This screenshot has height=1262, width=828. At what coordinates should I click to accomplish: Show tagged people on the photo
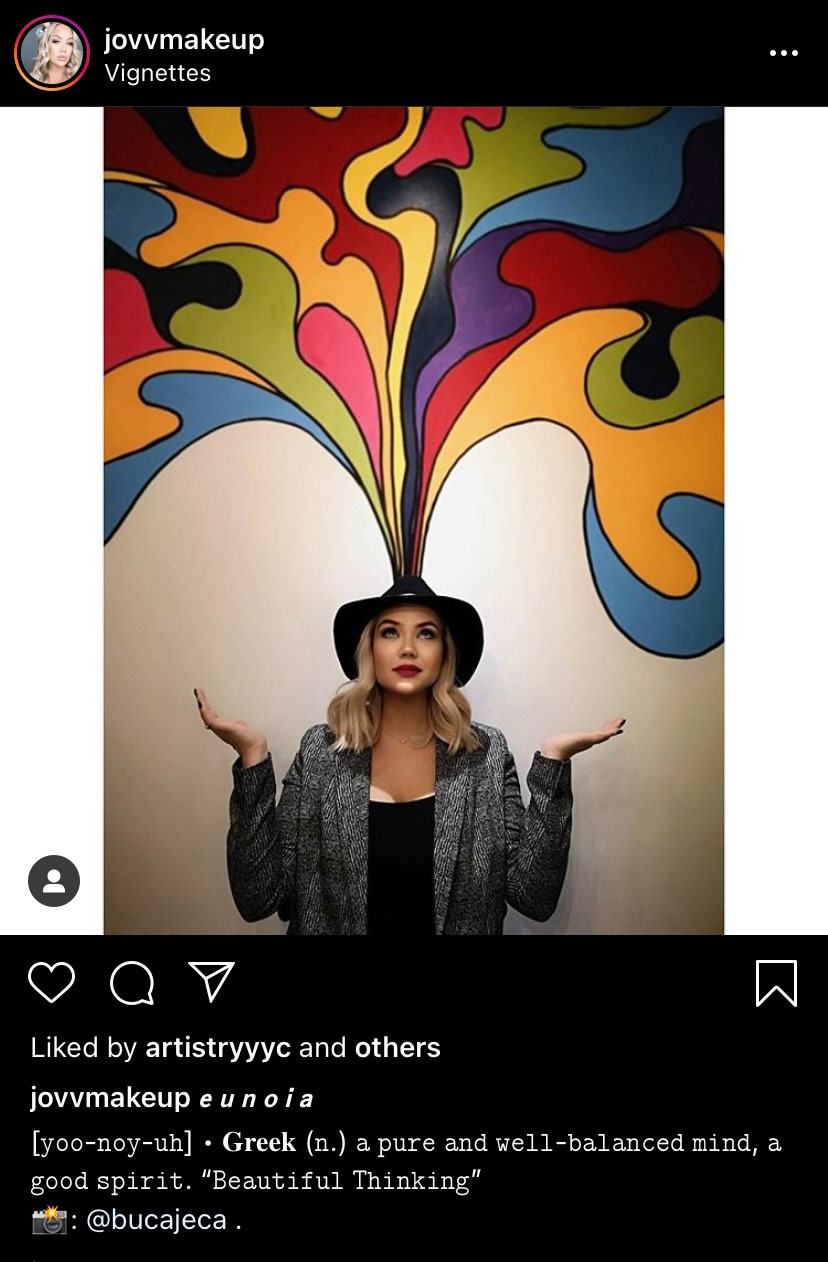point(54,881)
